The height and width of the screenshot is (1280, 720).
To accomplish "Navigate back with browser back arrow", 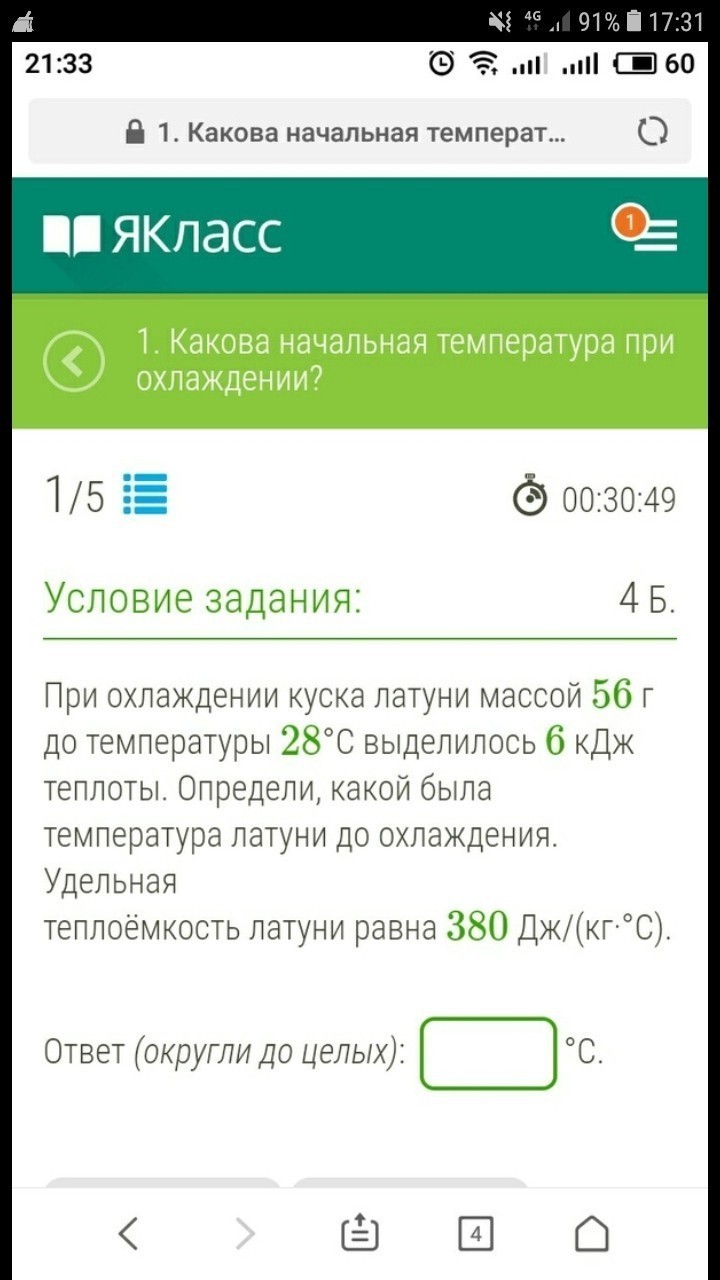I will click(128, 1233).
